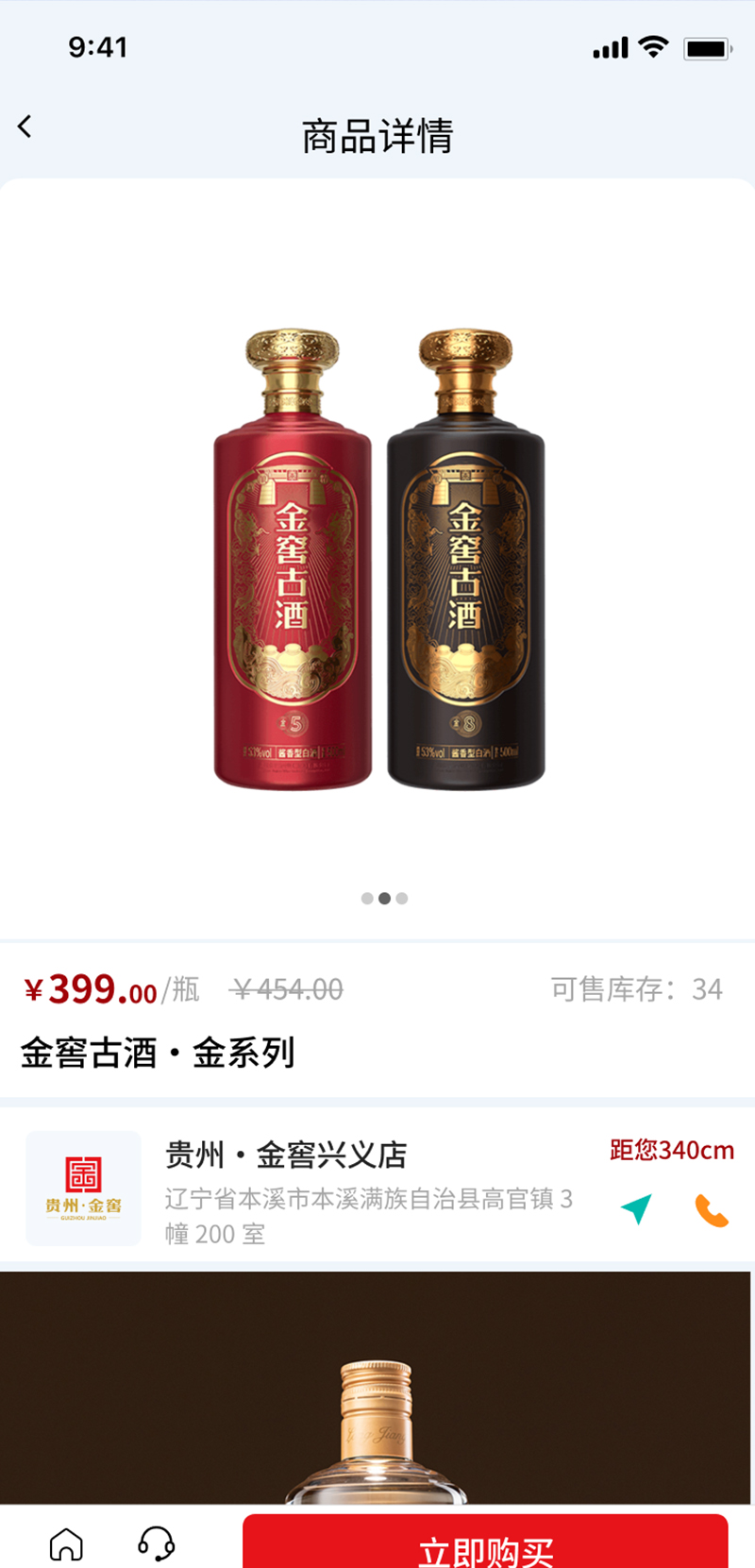Go to the home page icon
This screenshot has height=1568, width=755.
coord(66,1544)
